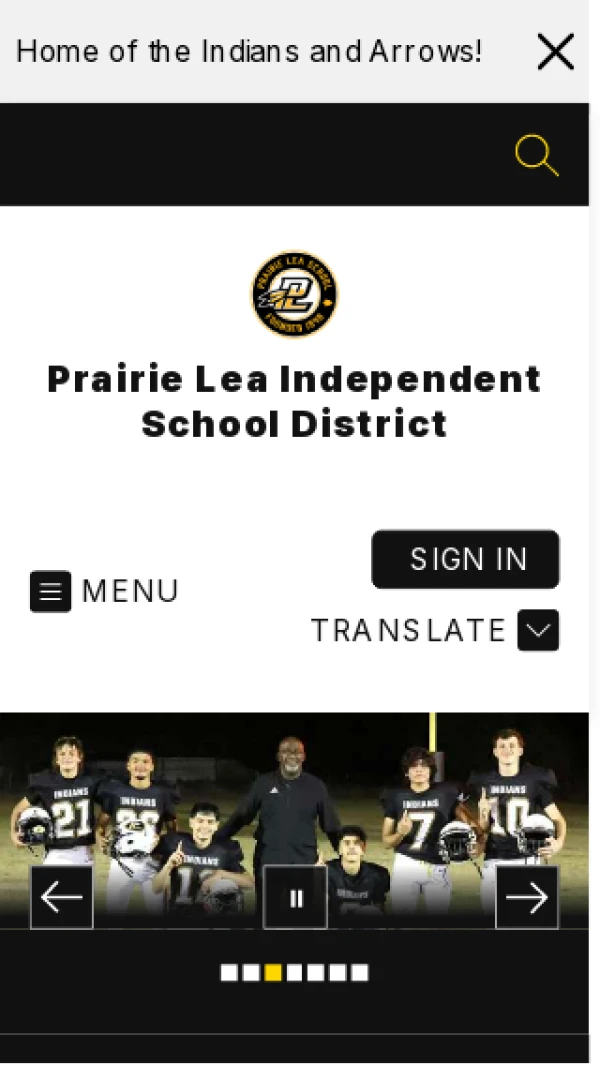This screenshot has width=600, height=1065.
Task: Open the MENU navigation drawer
Action: [104, 591]
